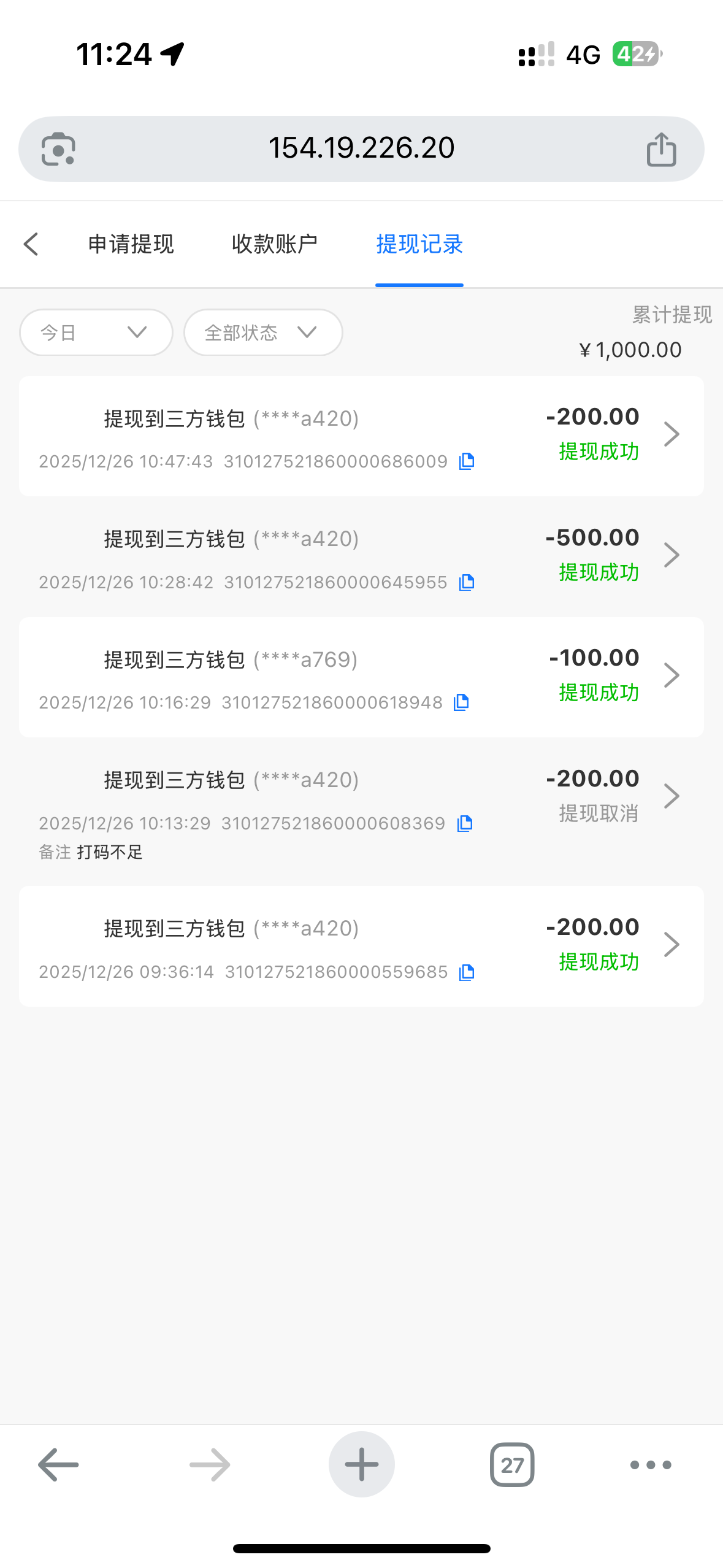
Task: View the 27 open browser tabs
Action: click(512, 1465)
